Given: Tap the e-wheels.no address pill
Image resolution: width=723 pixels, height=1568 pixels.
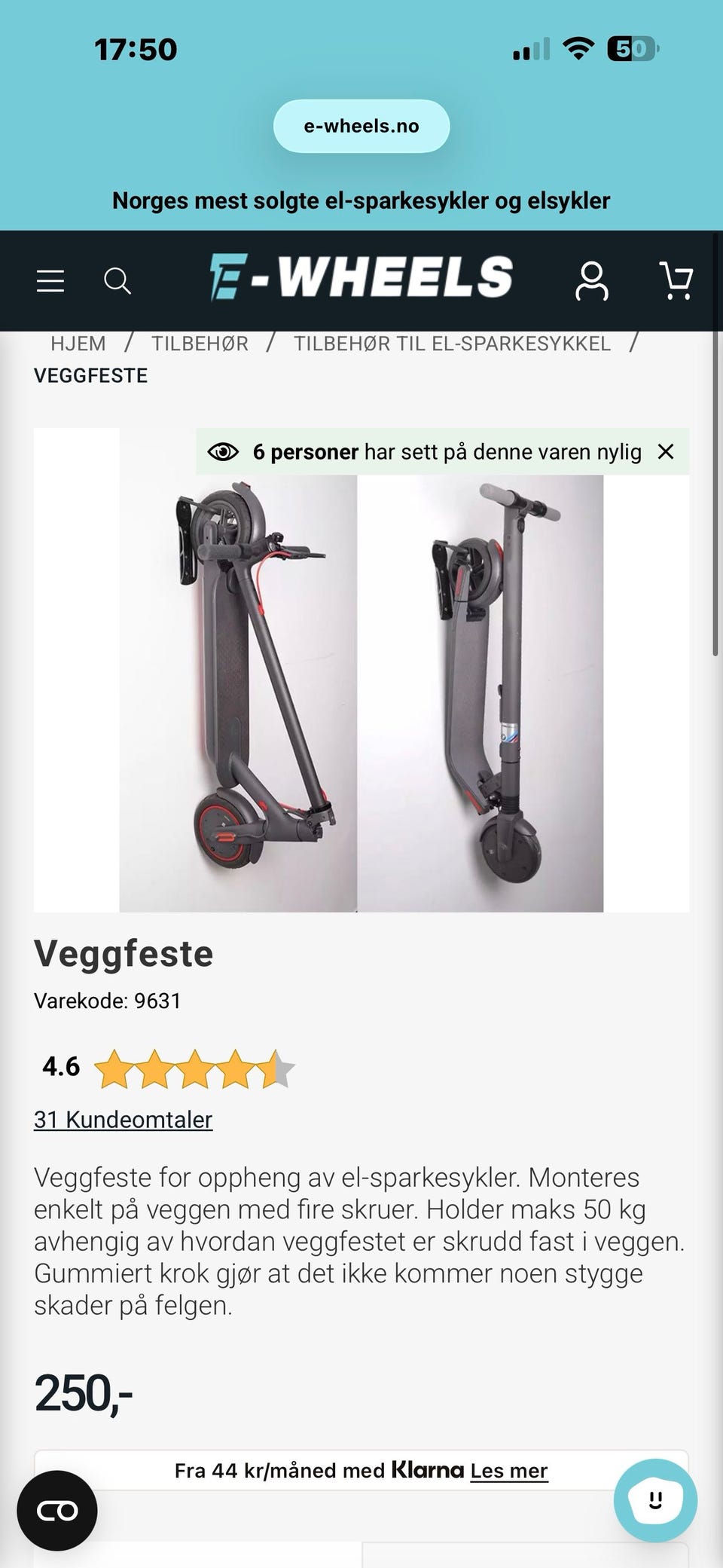Looking at the screenshot, I should 361,126.
